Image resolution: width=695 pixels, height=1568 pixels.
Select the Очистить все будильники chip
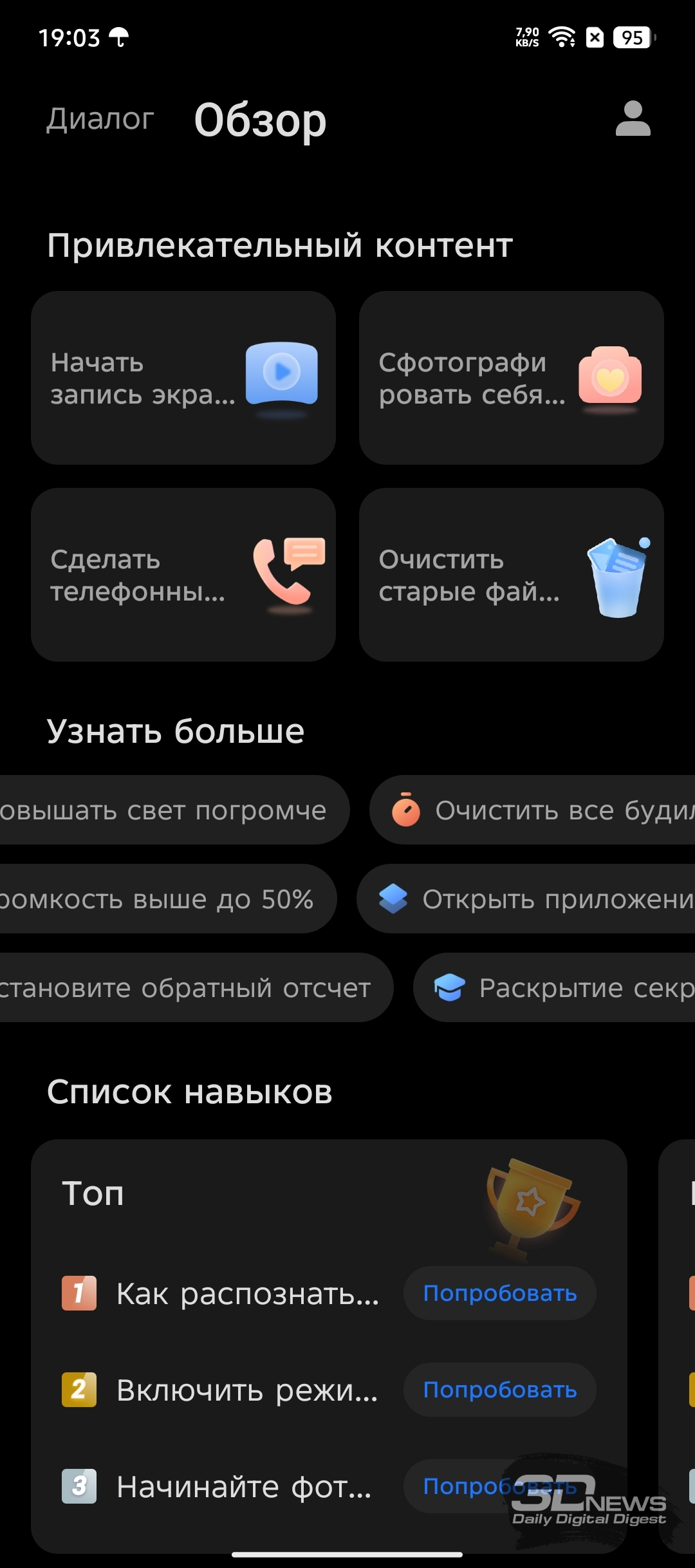tap(533, 810)
